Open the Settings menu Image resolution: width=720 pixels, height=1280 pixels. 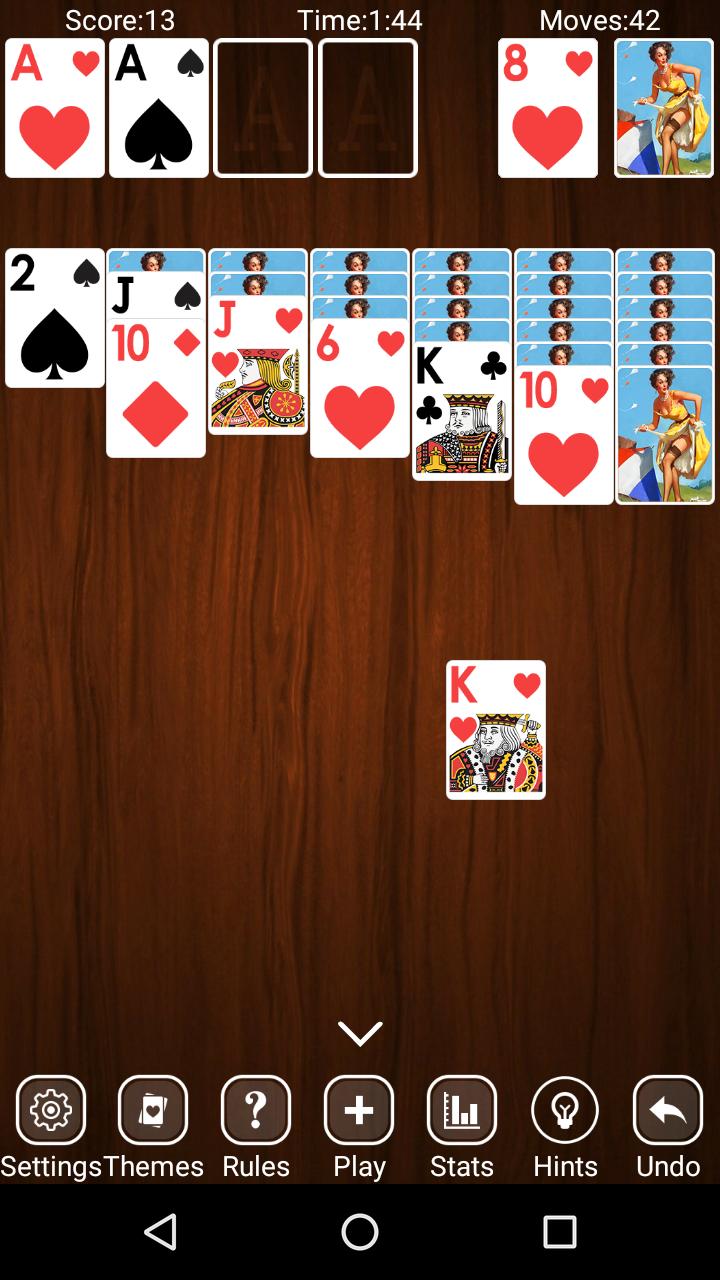pyautogui.click(x=51, y=1110)
